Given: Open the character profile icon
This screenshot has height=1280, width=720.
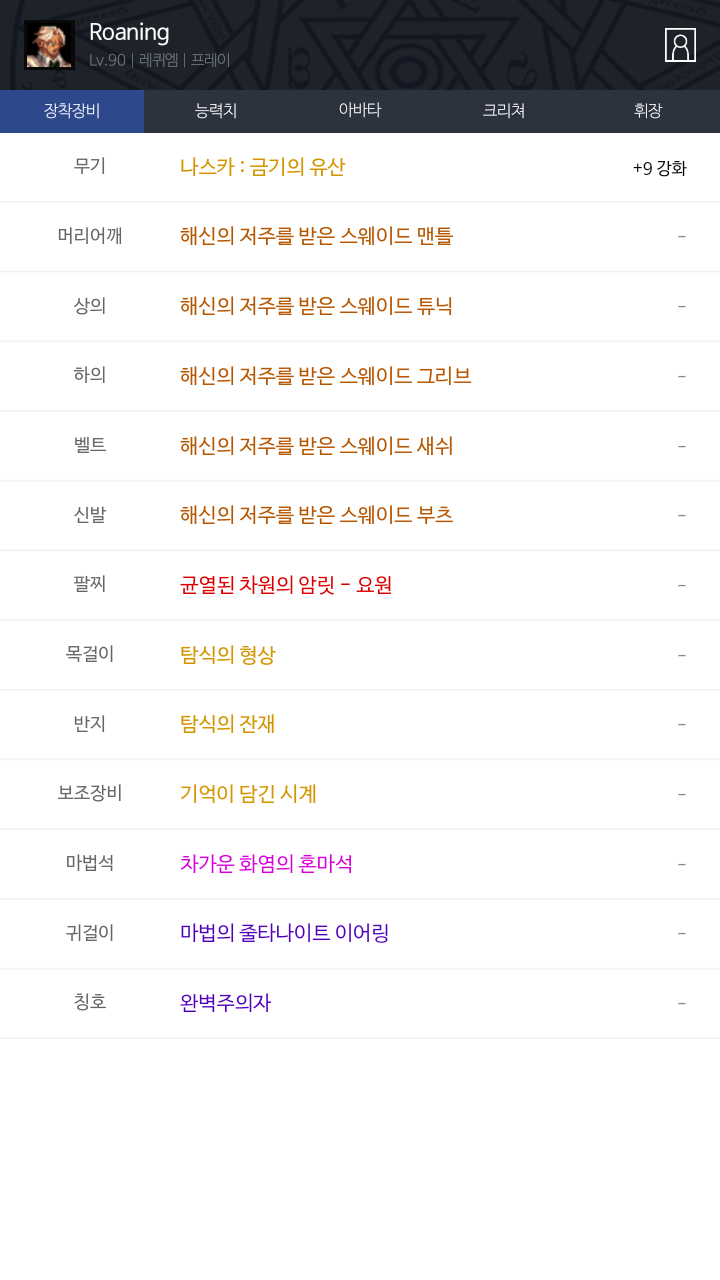Looking at the screenshot, I should pos(680,45).
